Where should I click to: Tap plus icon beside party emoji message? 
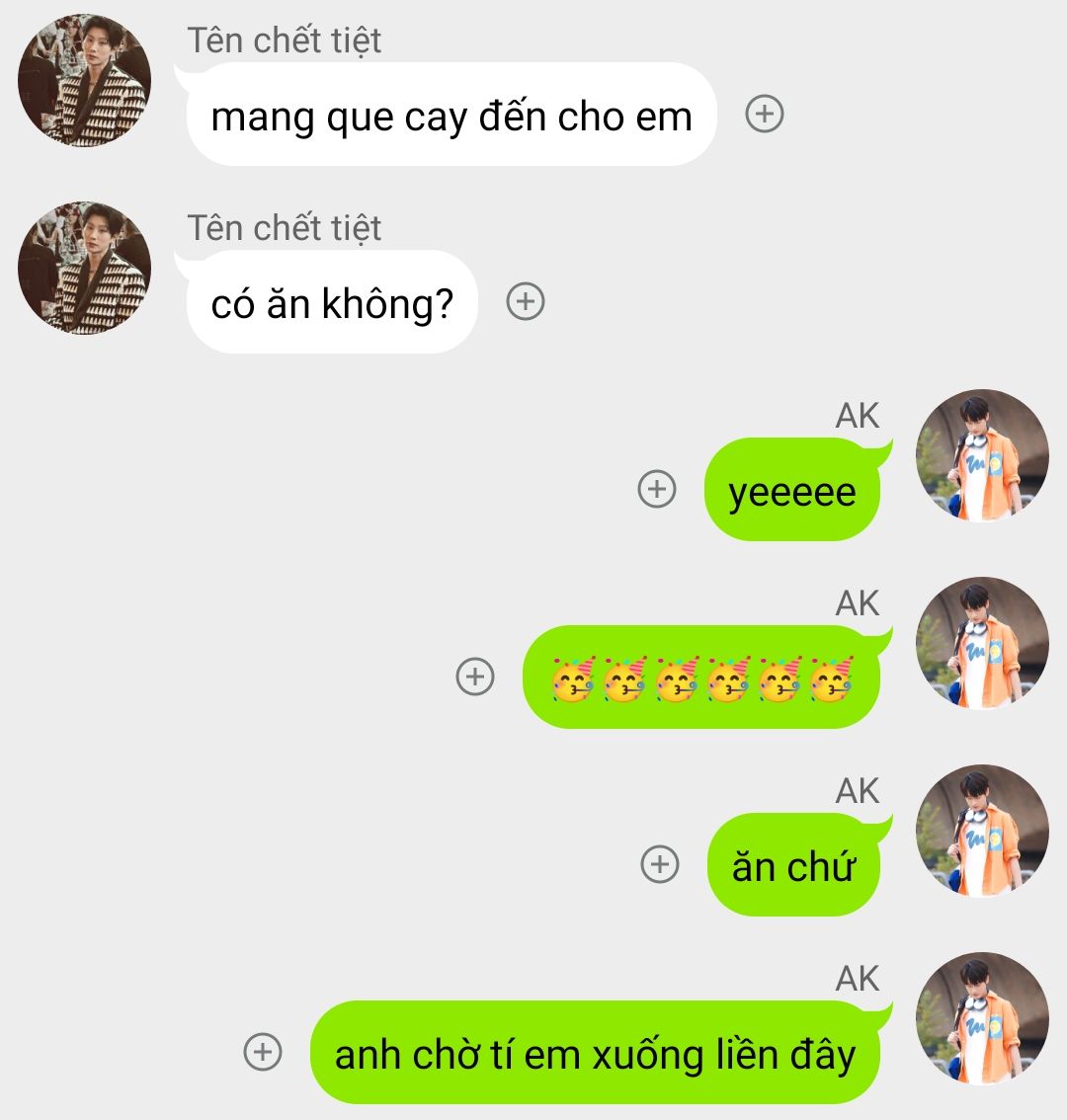[x=475, y=677]
